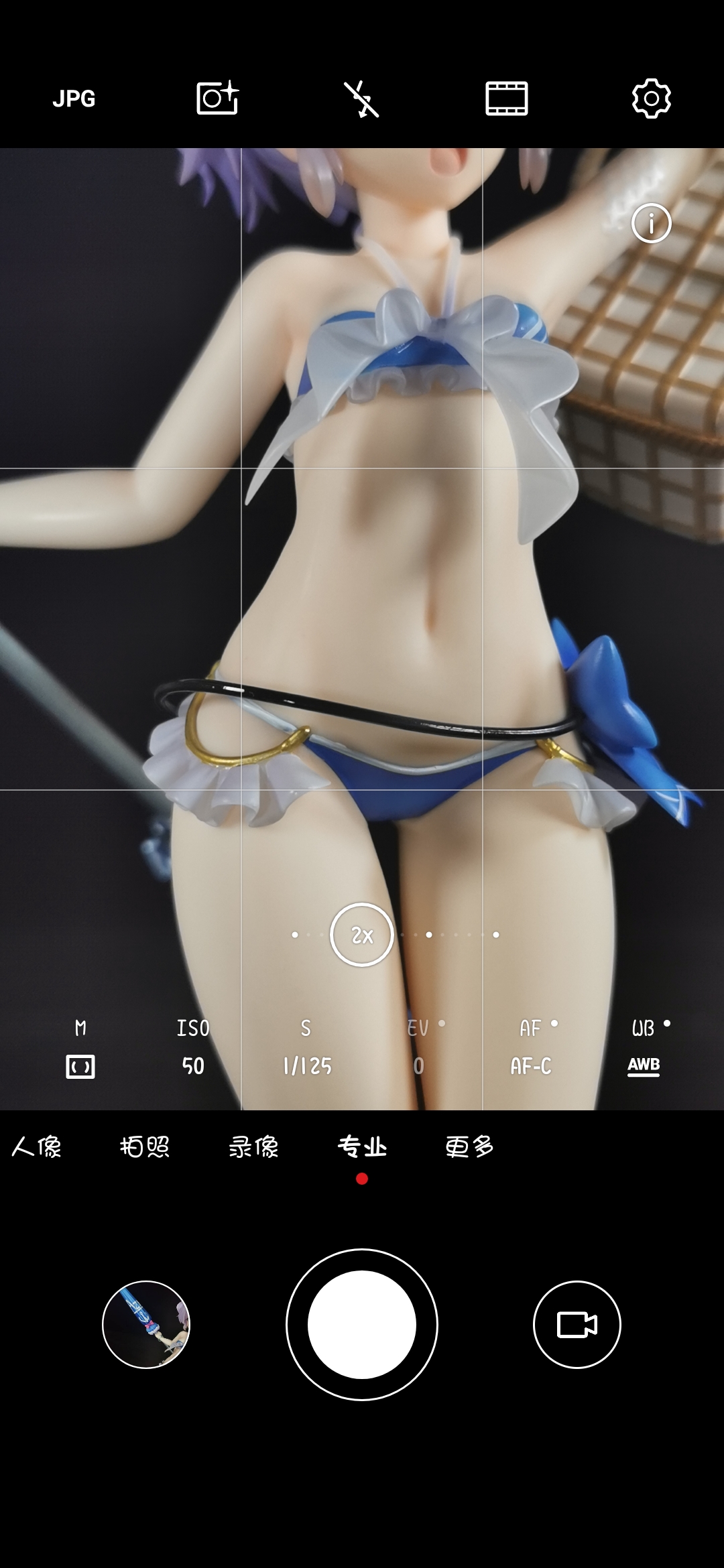The image size is (724, 1568).
Task: Tap the video camera button
Action: (x=577, y=1324)
